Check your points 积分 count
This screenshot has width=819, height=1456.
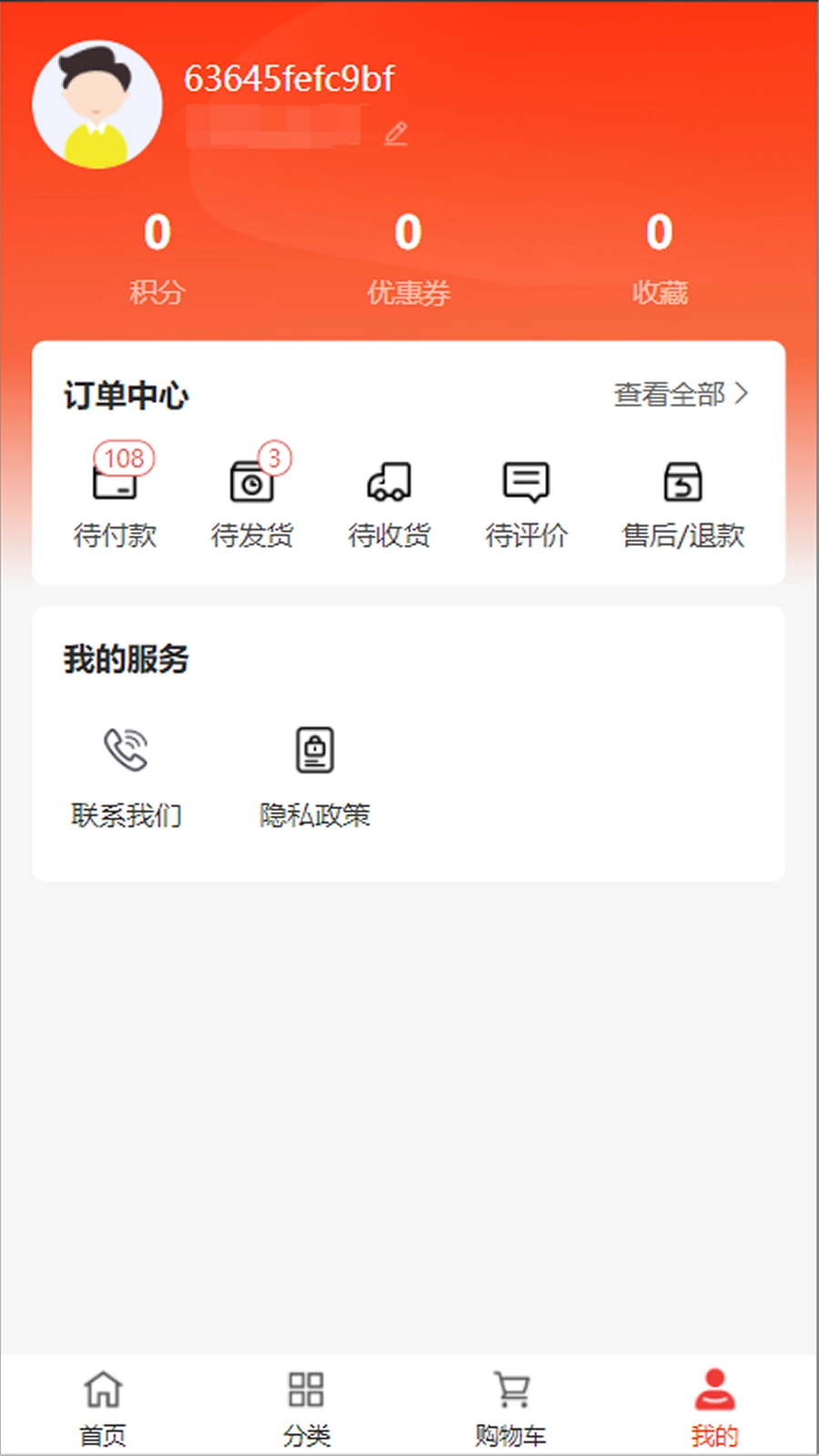[157, 259]
